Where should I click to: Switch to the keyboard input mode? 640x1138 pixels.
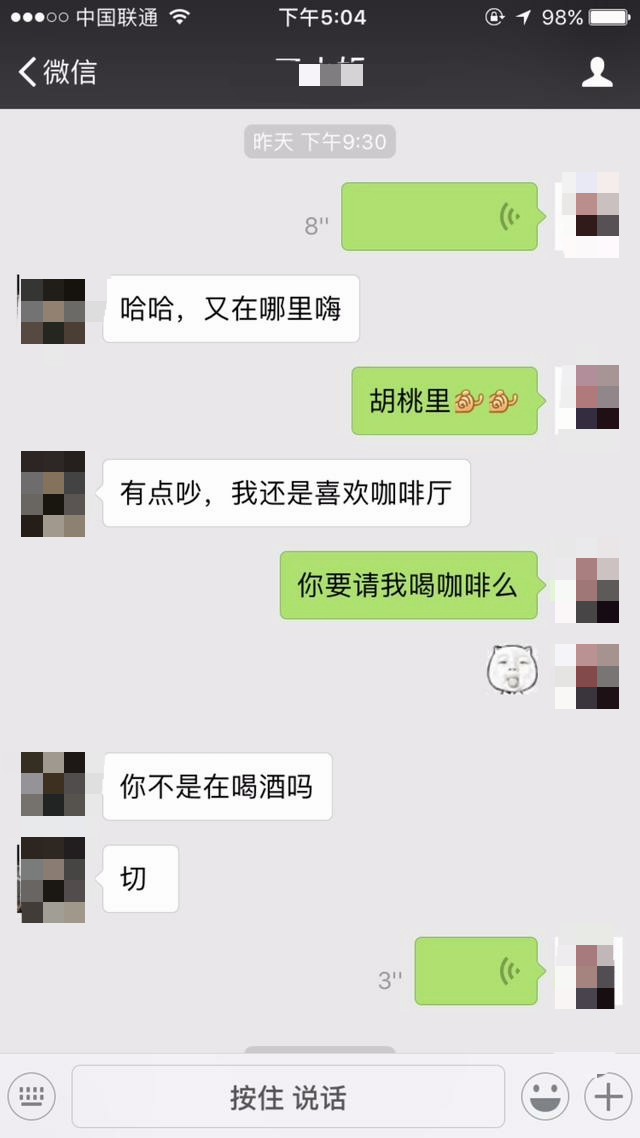[x=31, y=1097]
